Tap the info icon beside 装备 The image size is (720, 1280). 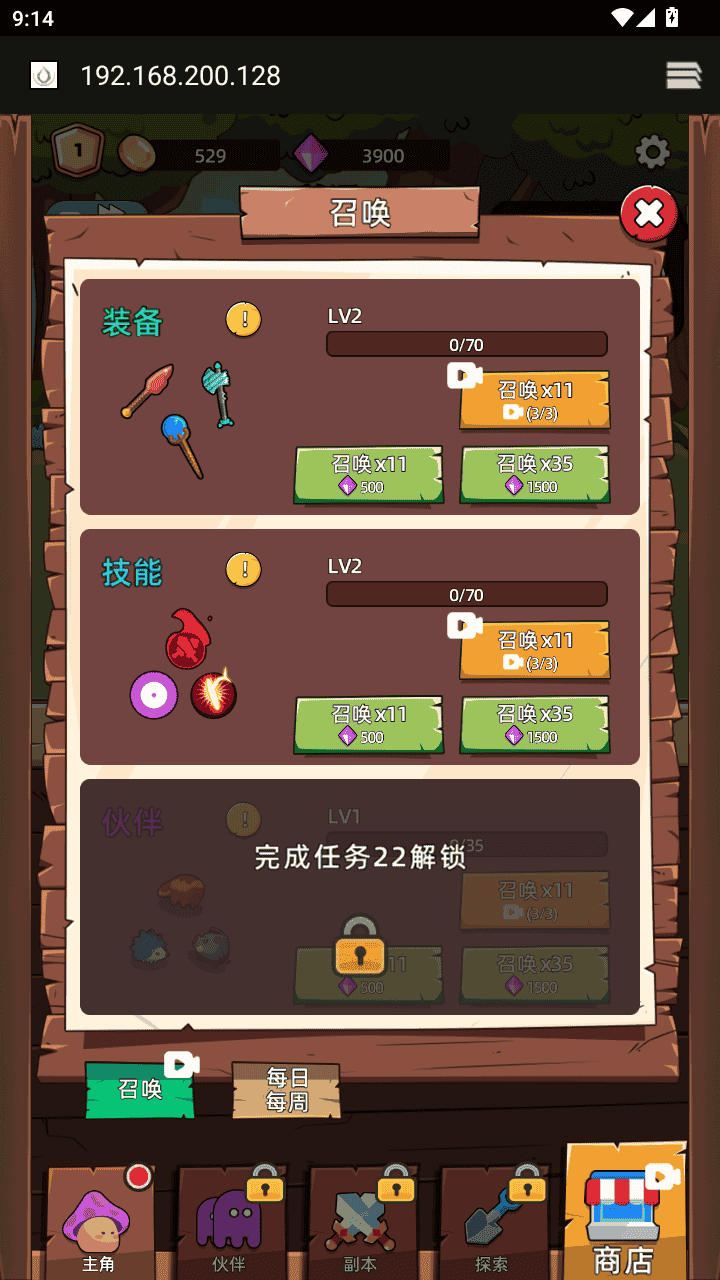[243, 320]
